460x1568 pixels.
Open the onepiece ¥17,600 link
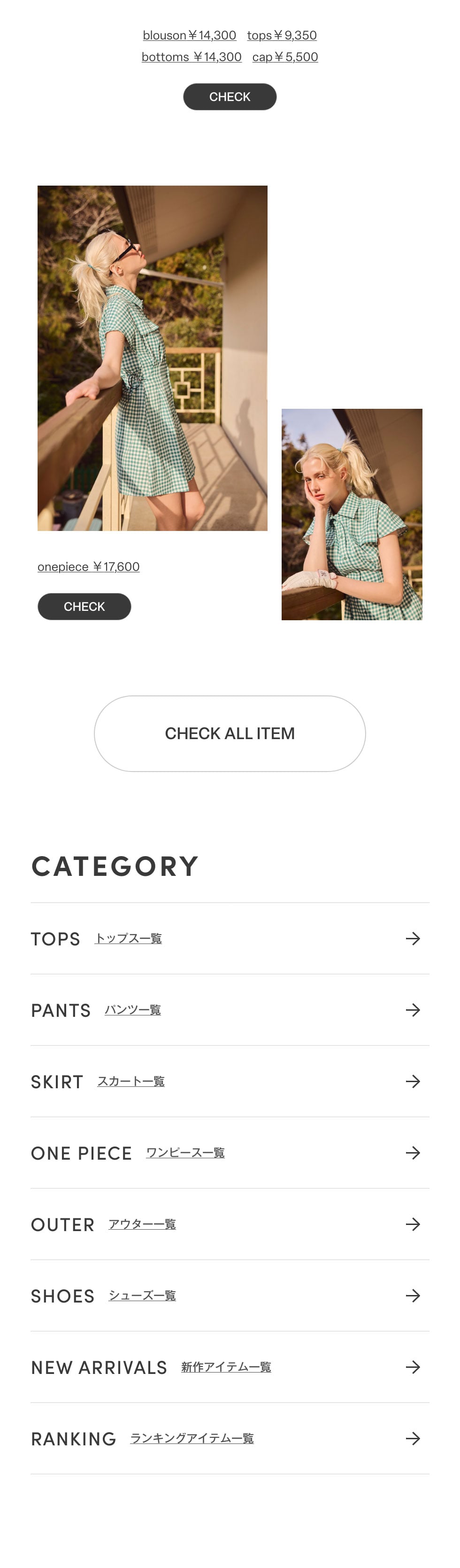(x=89, y=567)
